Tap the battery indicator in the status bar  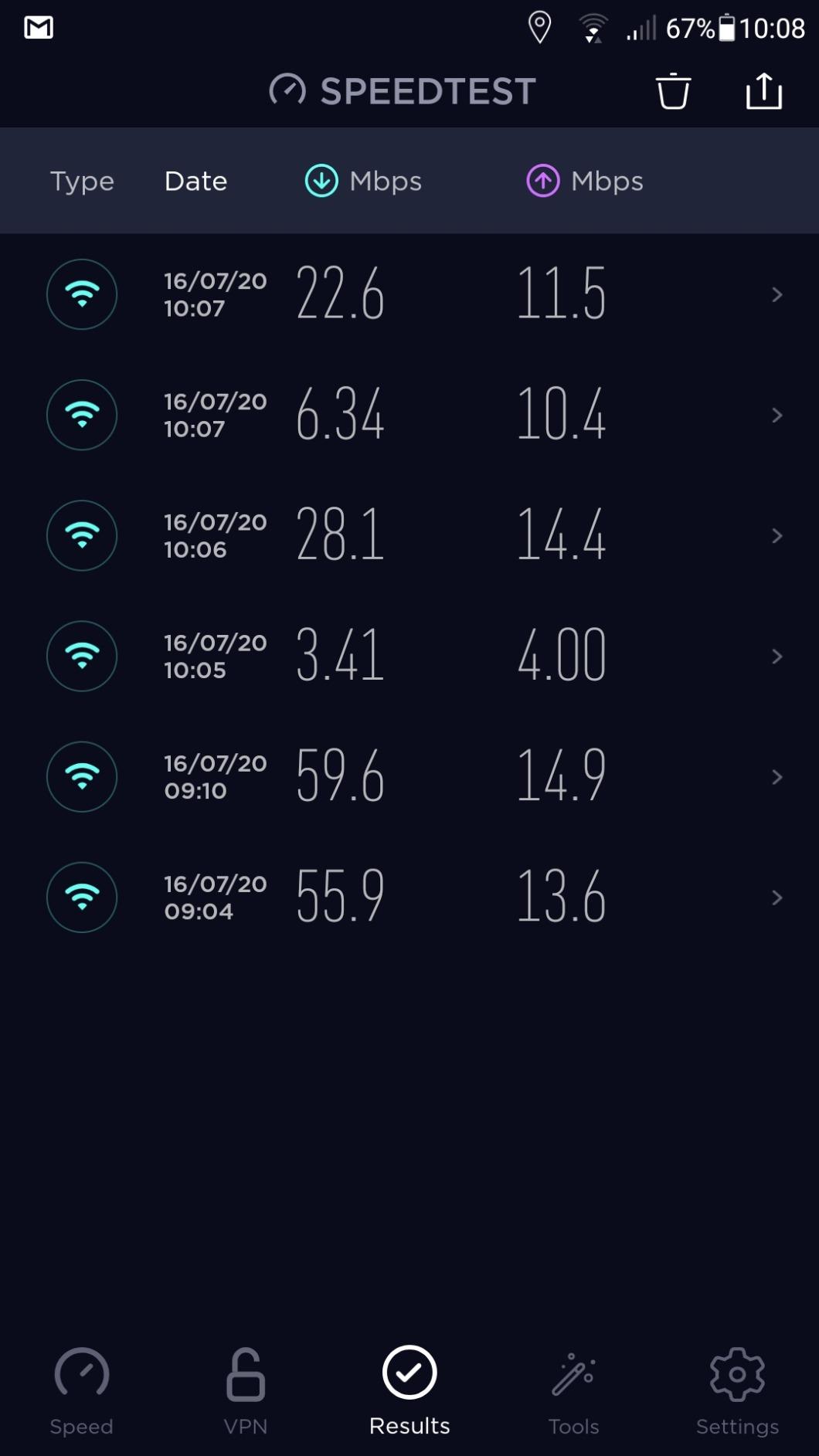[727, 28]
